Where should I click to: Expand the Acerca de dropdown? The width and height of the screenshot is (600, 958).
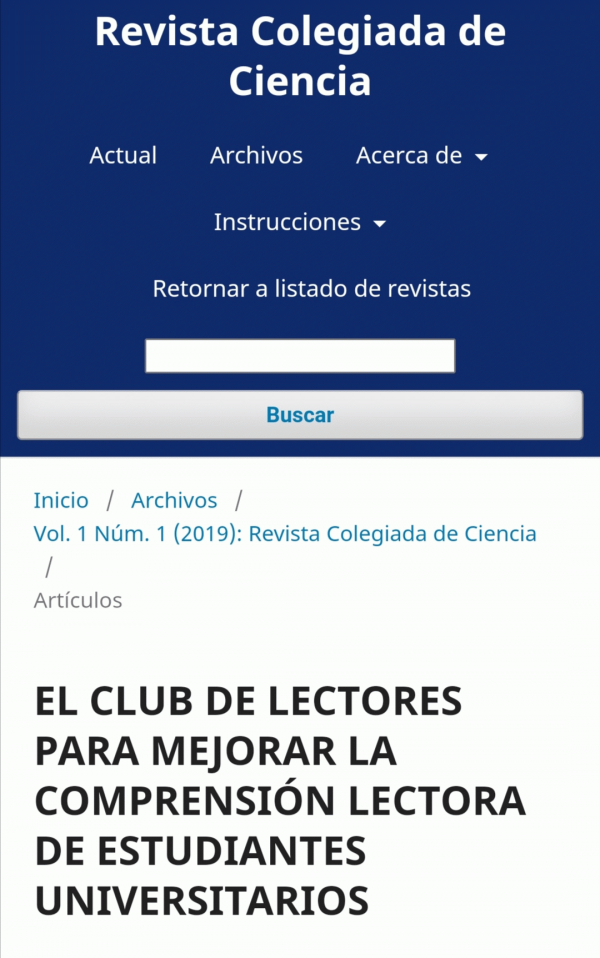point(421,156)
